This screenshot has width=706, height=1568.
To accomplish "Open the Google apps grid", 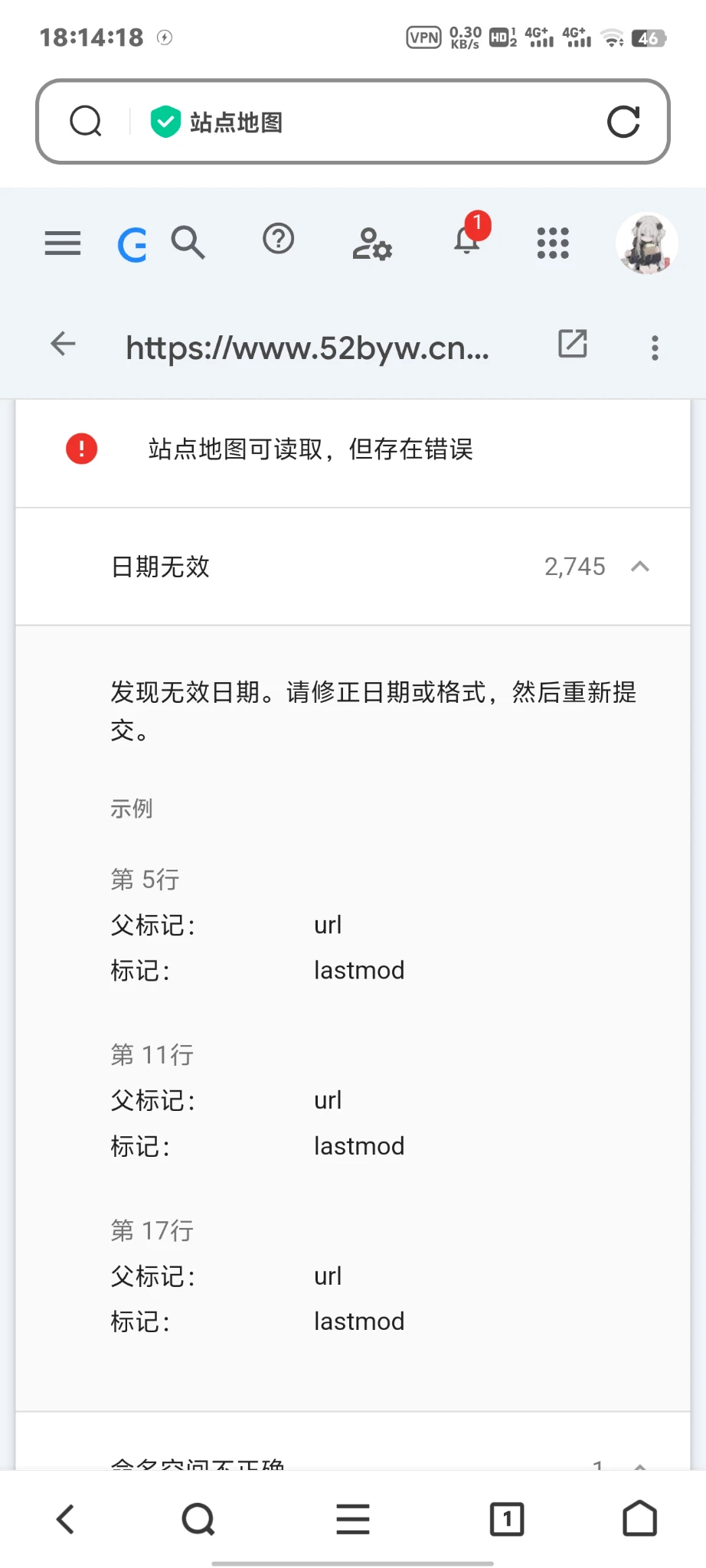I will click(x=553, y=243).
